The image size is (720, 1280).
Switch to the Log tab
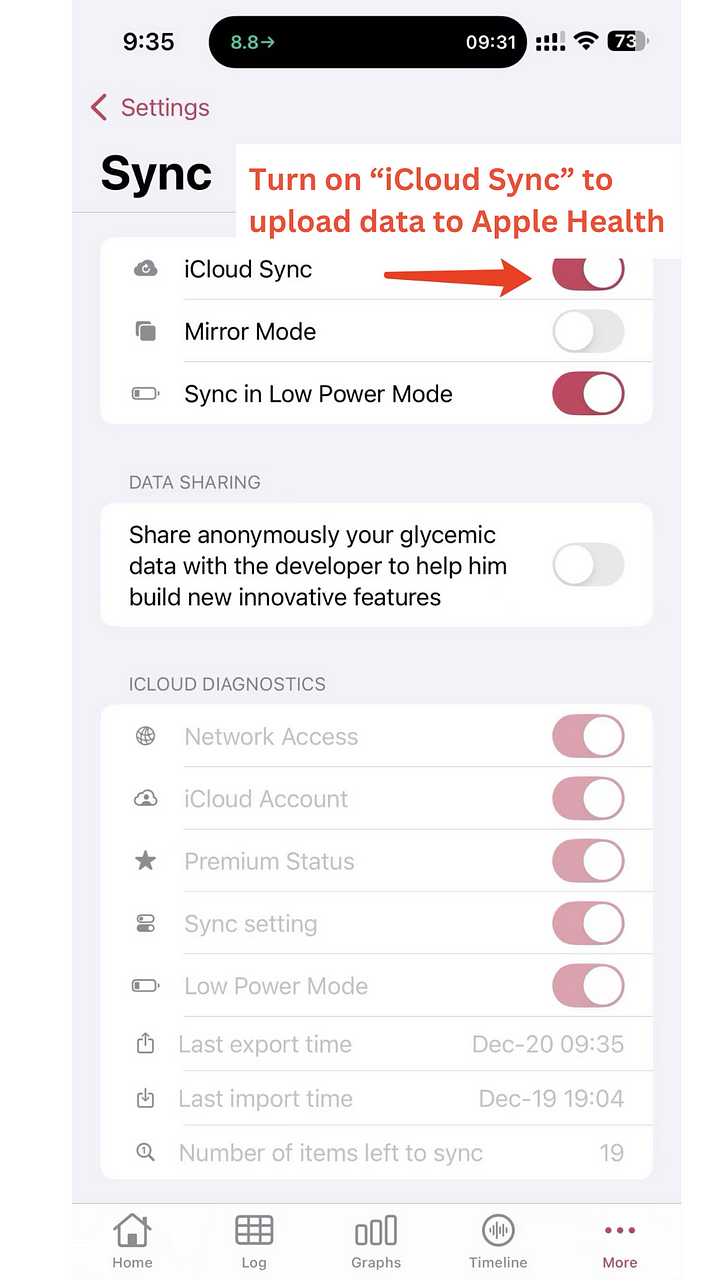coord(254,1241)
